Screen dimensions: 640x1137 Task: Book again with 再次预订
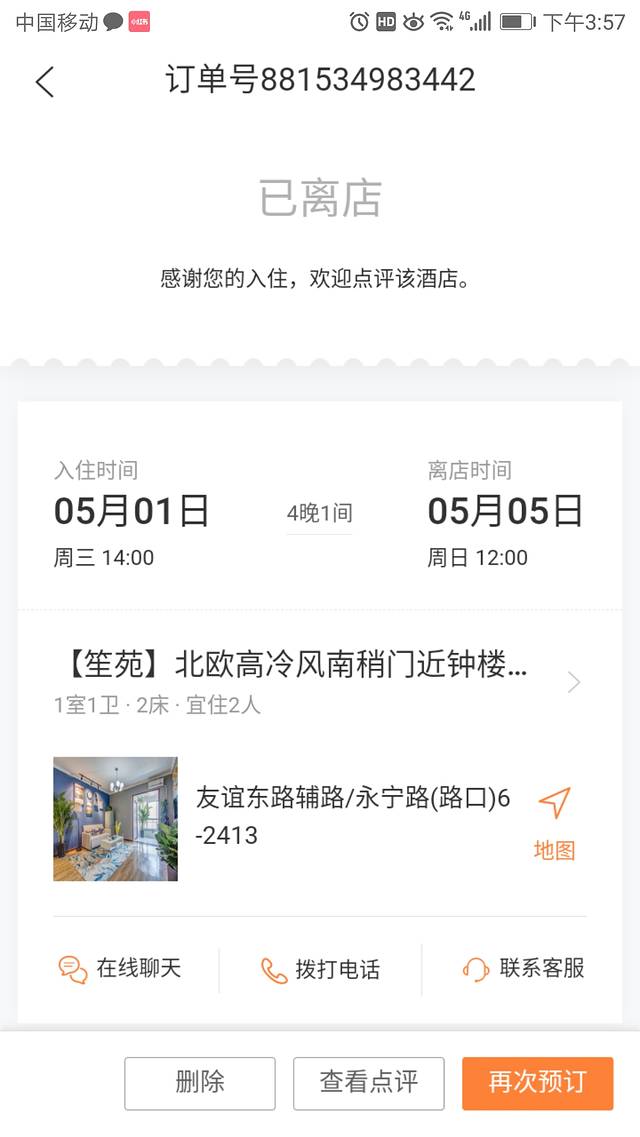(537, 1083)
